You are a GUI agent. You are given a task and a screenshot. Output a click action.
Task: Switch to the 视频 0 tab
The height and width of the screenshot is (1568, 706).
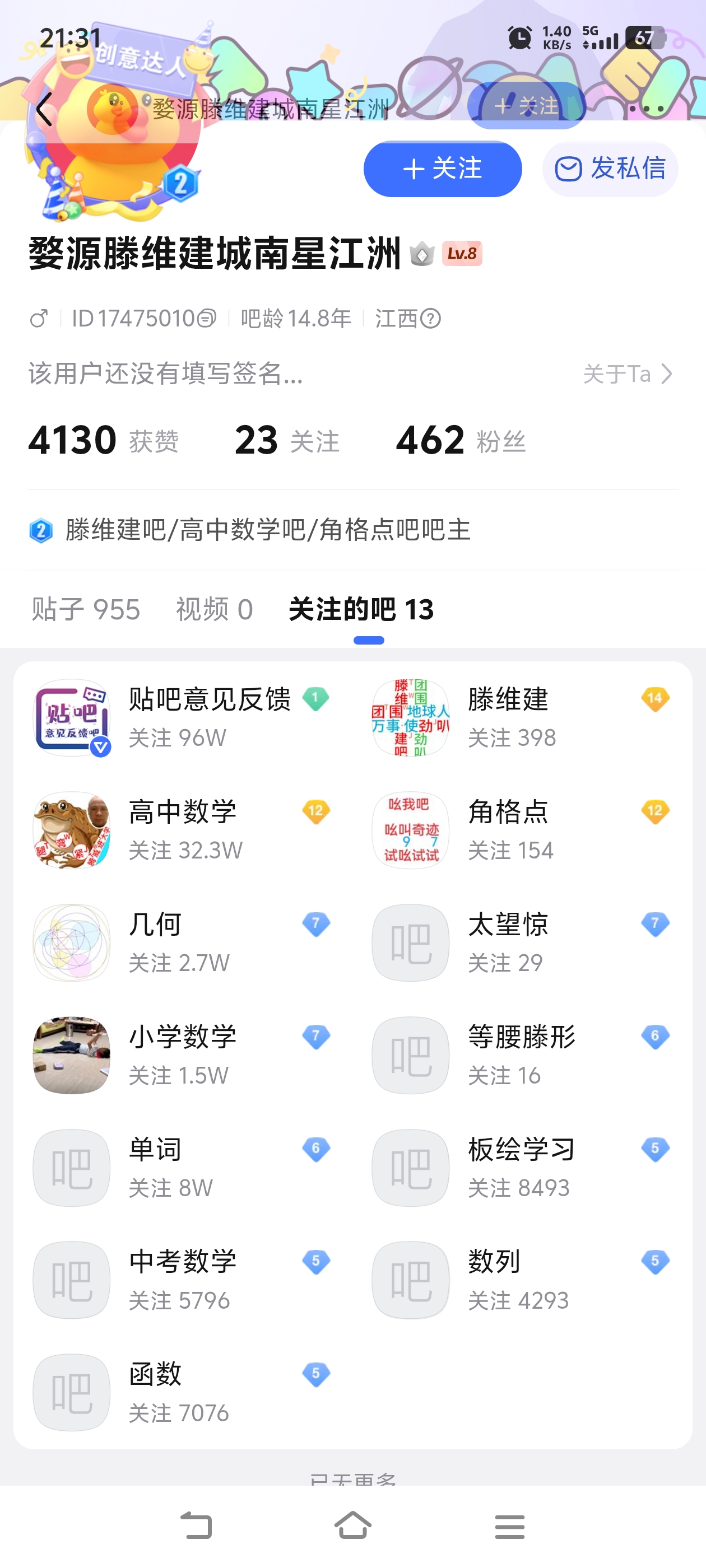215,609
